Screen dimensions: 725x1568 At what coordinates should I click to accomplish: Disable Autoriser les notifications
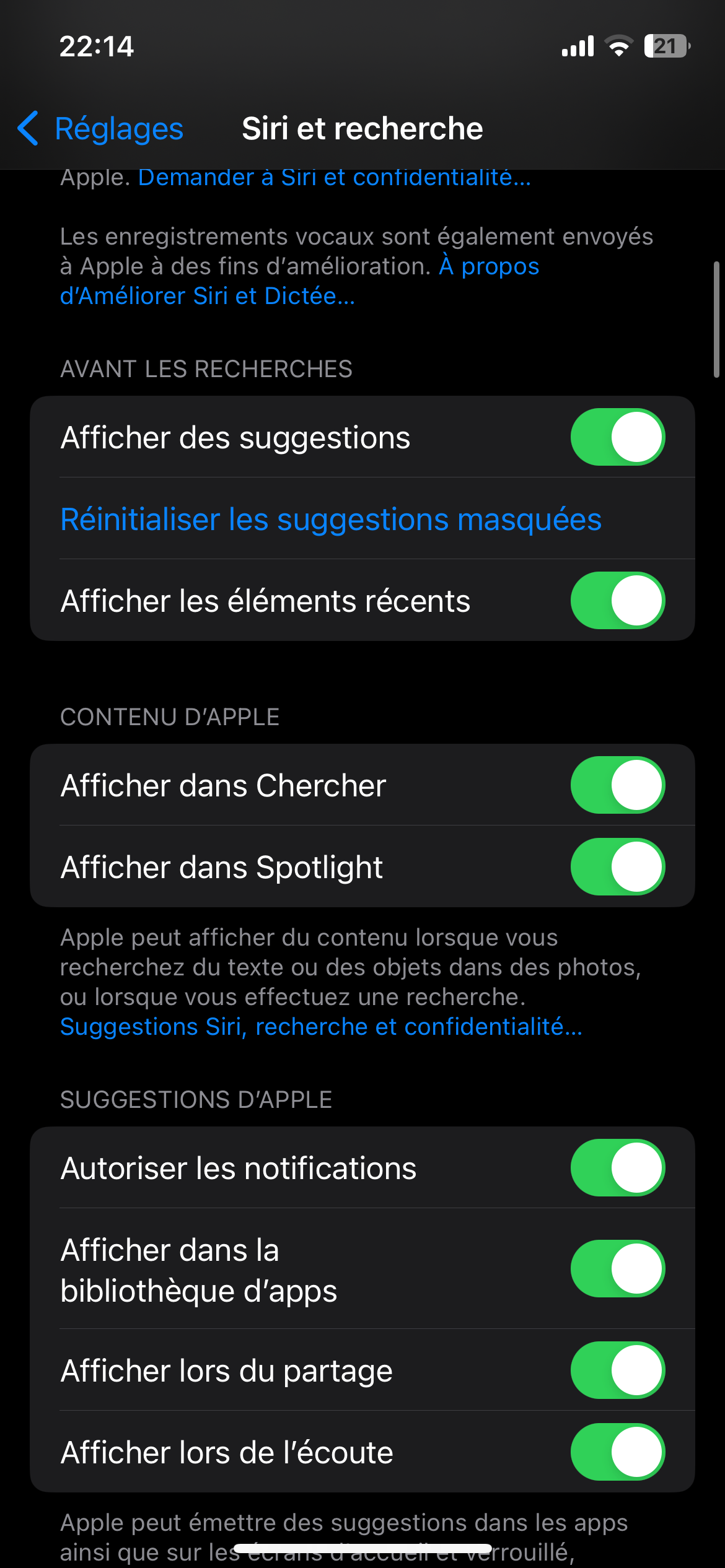point(617,1168)
